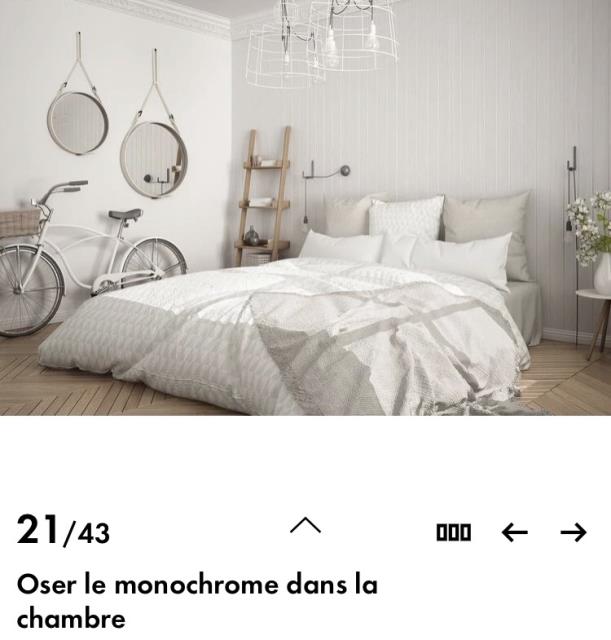The width and height of the screenshot is (611, 640).
Task: Go back to the previous slide
Action: point(514,532)
